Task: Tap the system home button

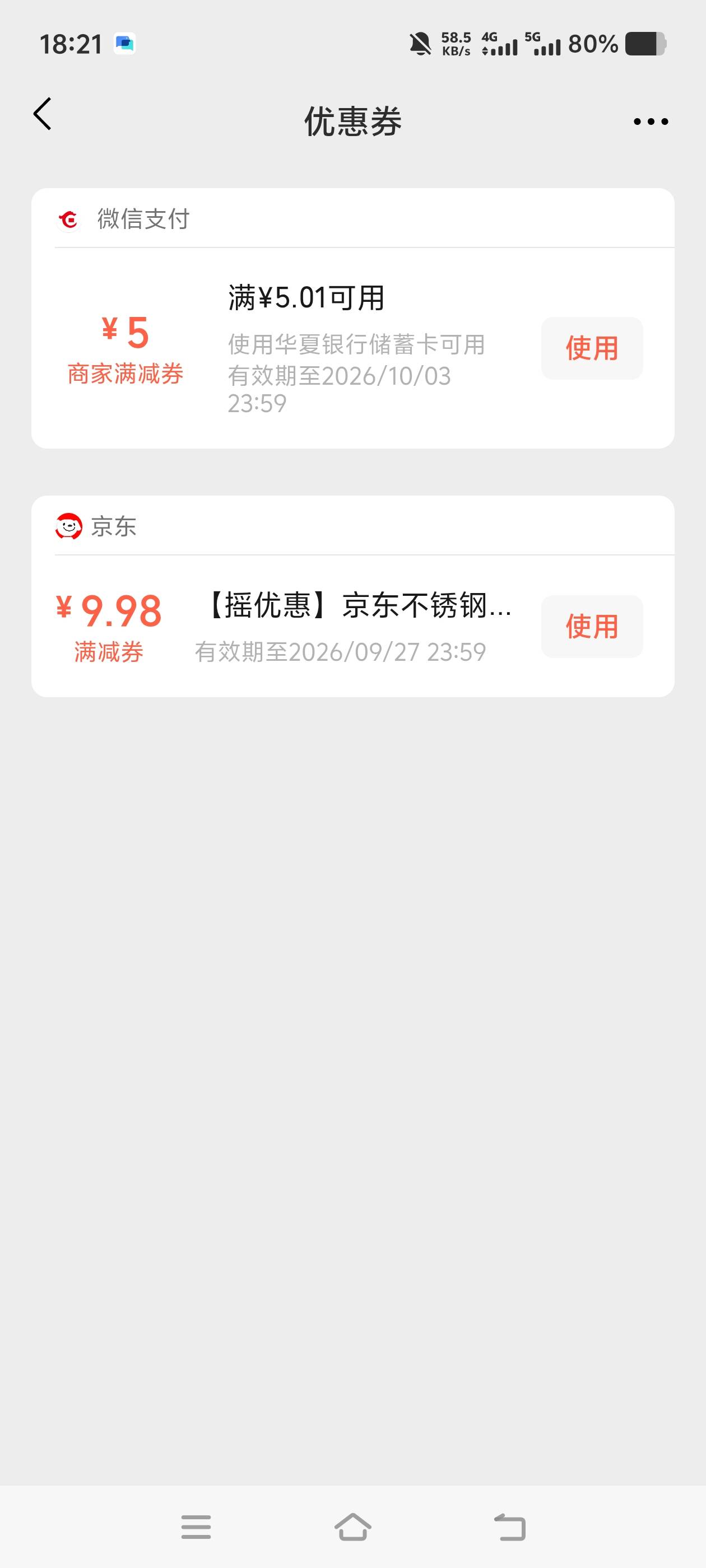Action: point(352,1527)
